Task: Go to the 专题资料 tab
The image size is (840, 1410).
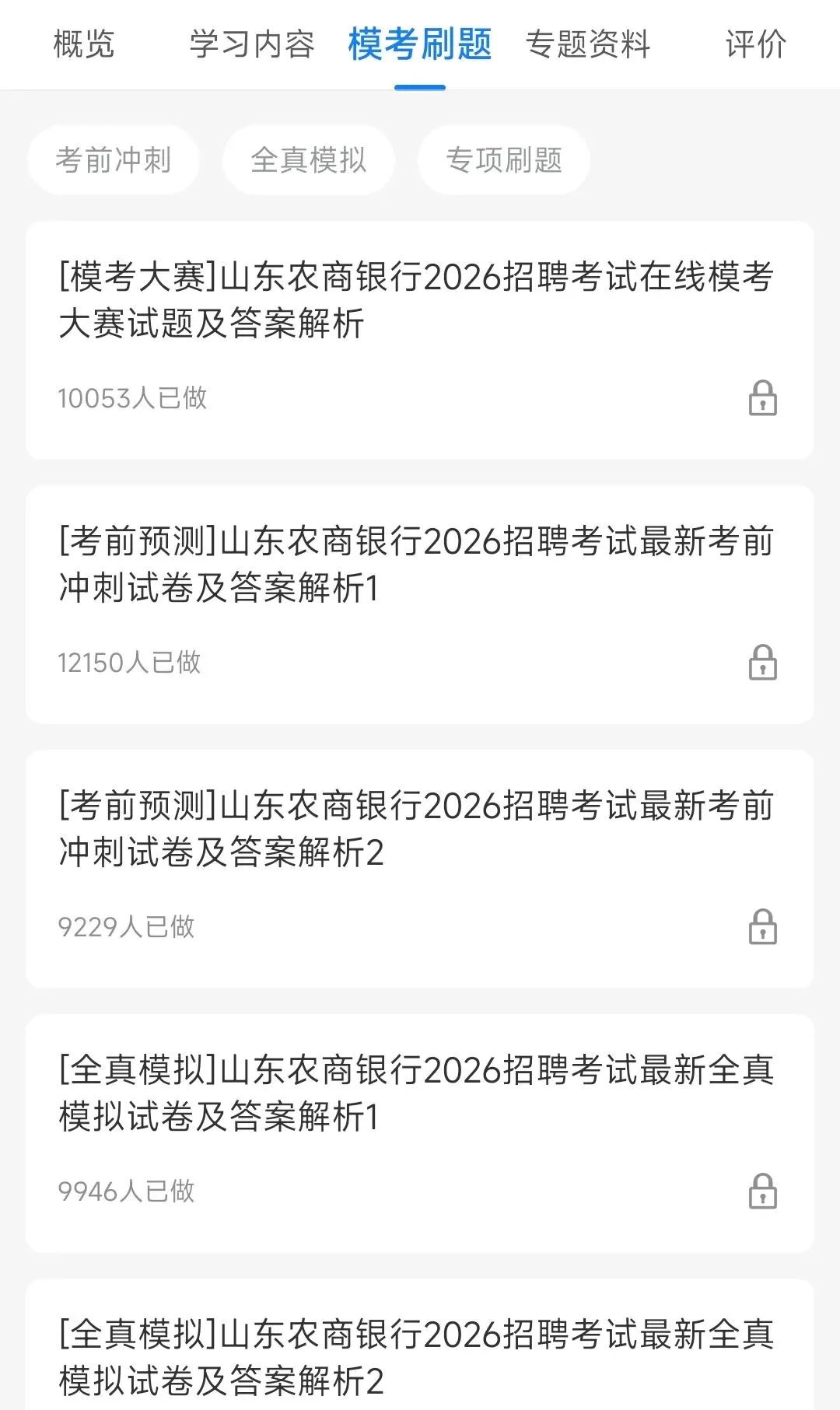Action: pos(588,44)
